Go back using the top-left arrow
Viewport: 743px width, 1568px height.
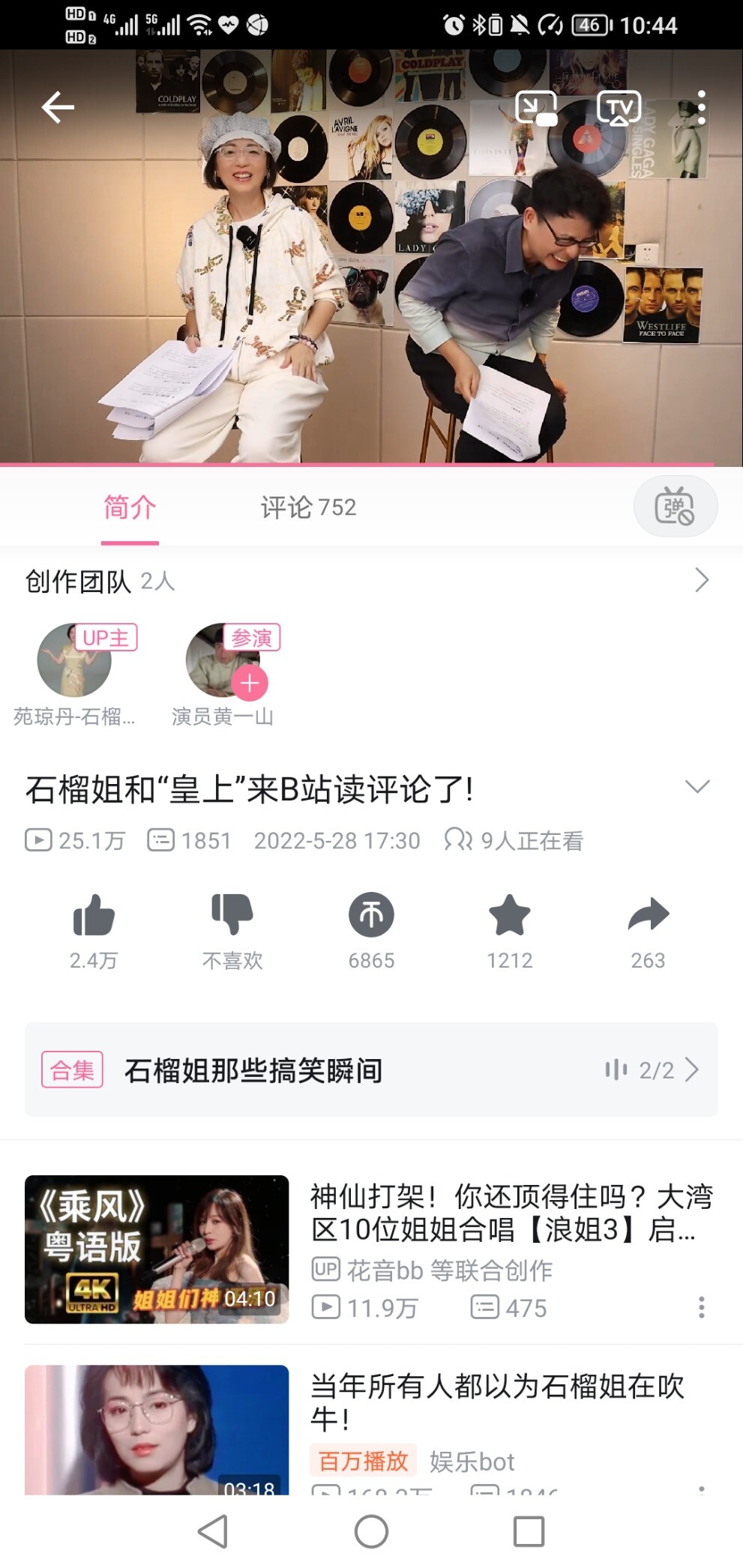[x=58, y=108]
